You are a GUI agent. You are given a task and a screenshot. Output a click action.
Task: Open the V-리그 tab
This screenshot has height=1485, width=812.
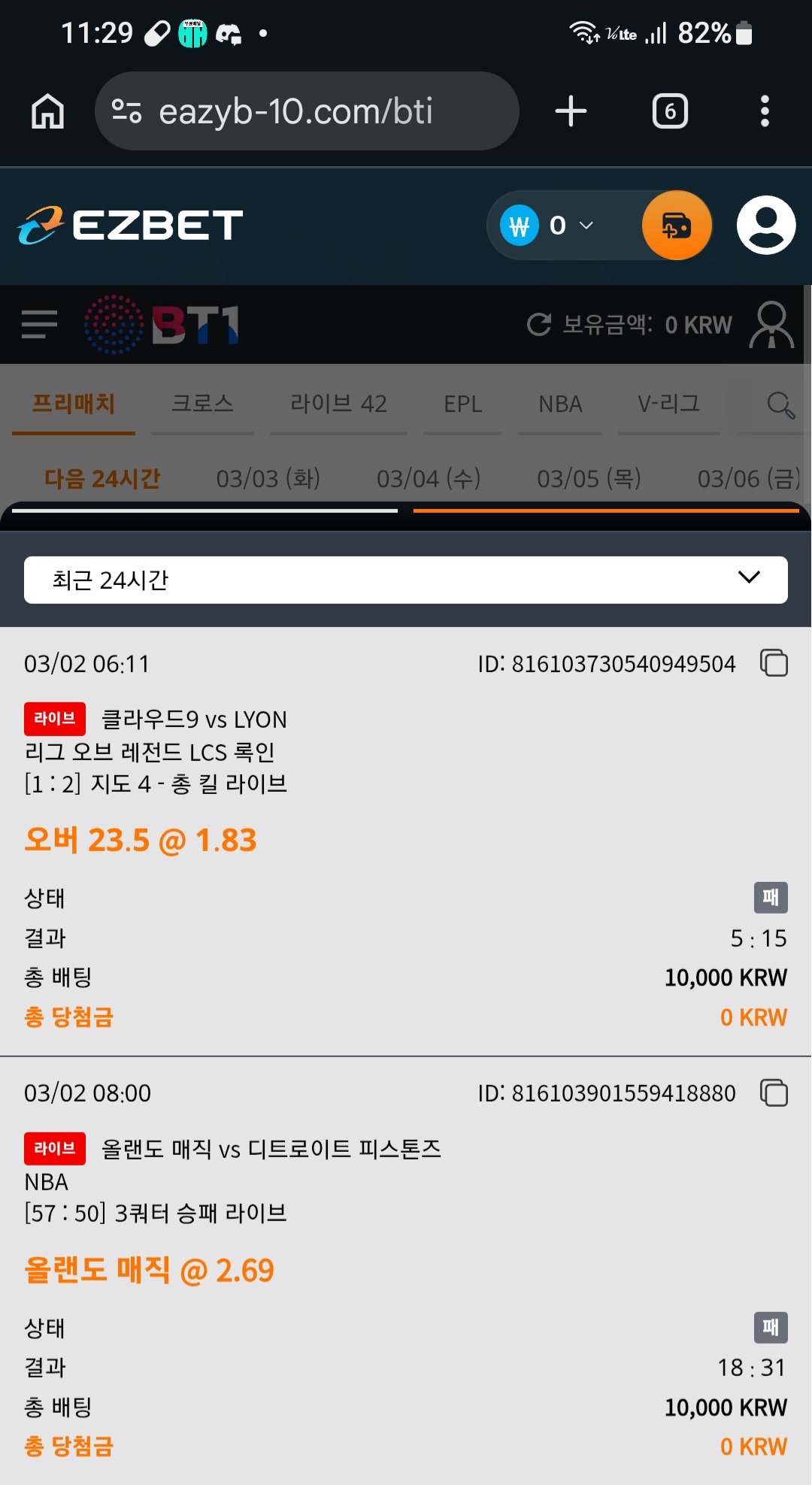click(668, 404)
